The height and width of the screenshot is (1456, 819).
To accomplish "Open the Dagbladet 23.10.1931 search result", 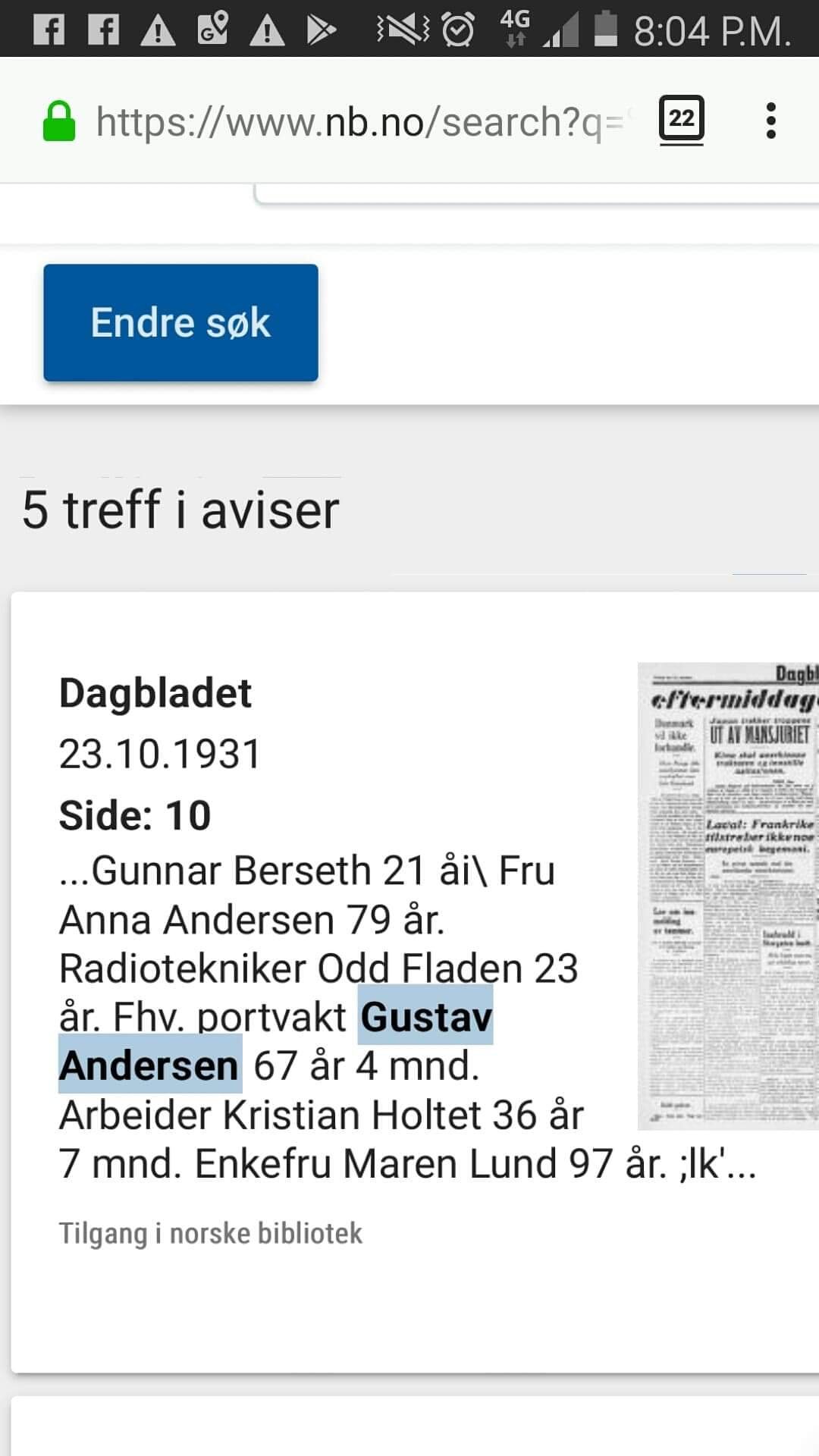I will click(155, 693).
